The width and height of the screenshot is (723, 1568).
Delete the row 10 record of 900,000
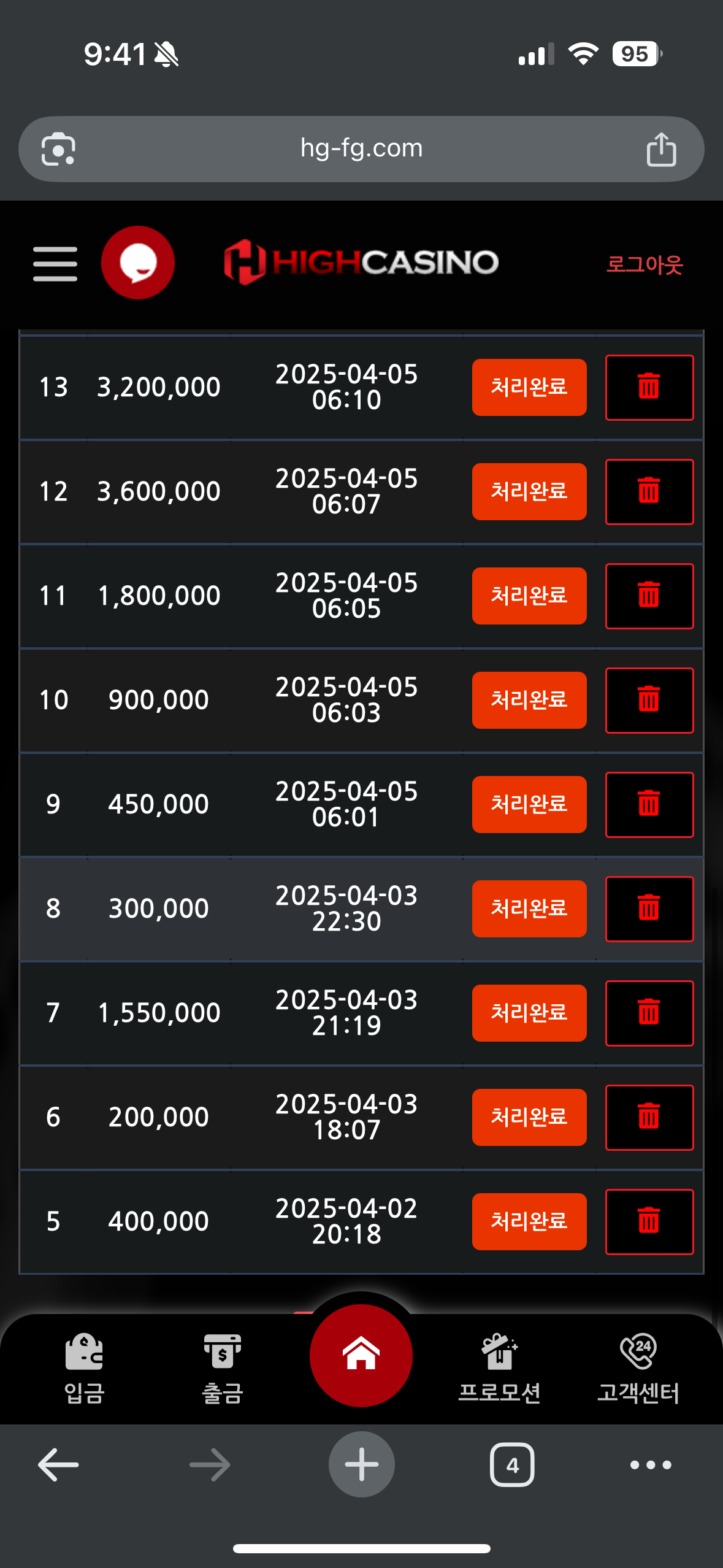649,701
